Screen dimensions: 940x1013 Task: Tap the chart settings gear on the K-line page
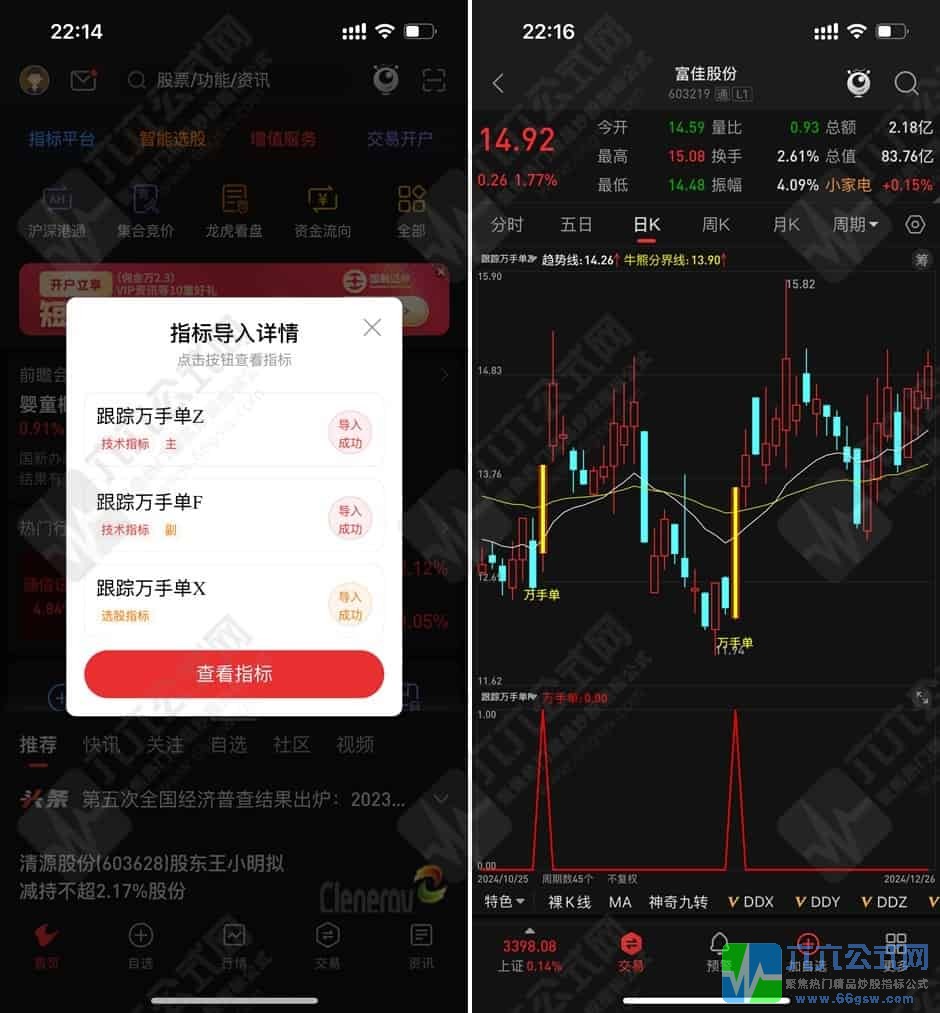[x=915, y=225]
